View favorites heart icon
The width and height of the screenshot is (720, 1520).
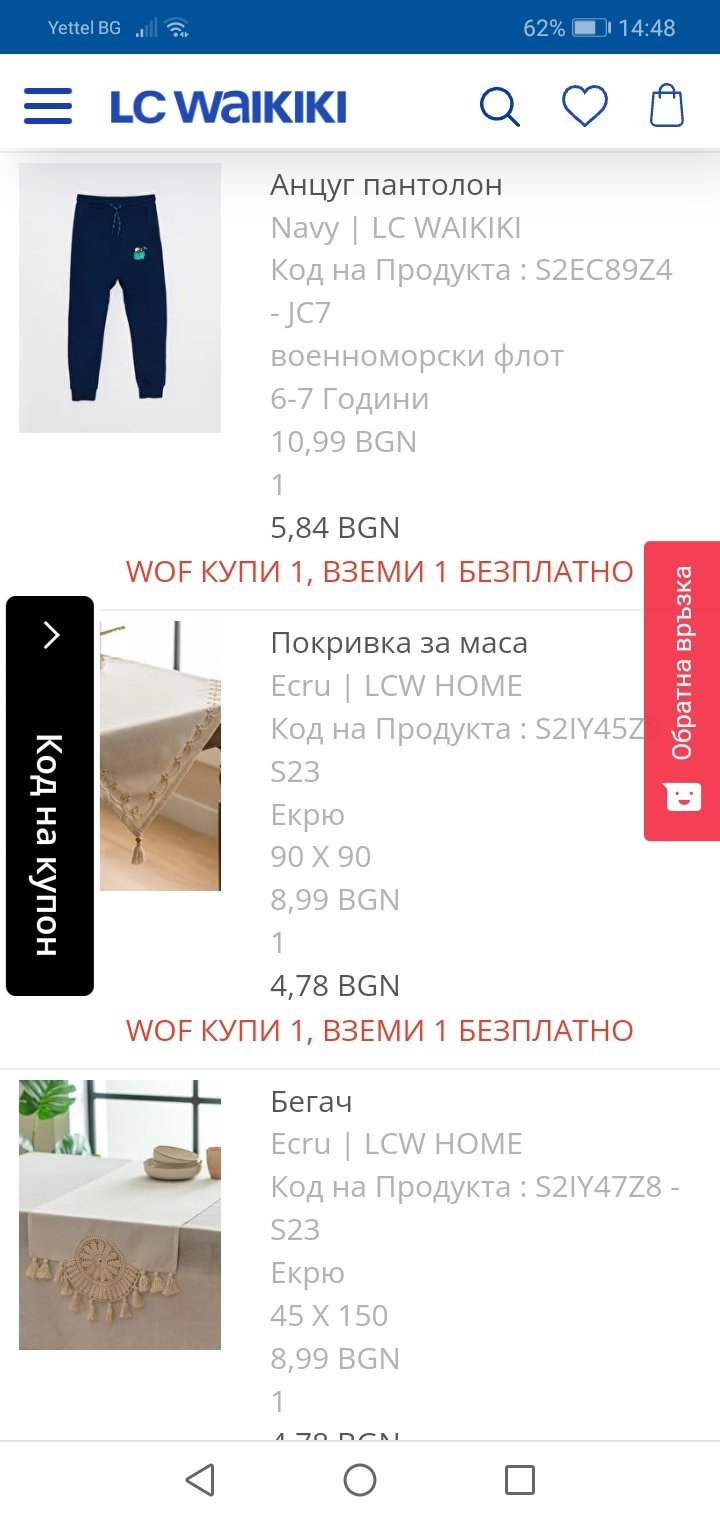coord(584,106)
